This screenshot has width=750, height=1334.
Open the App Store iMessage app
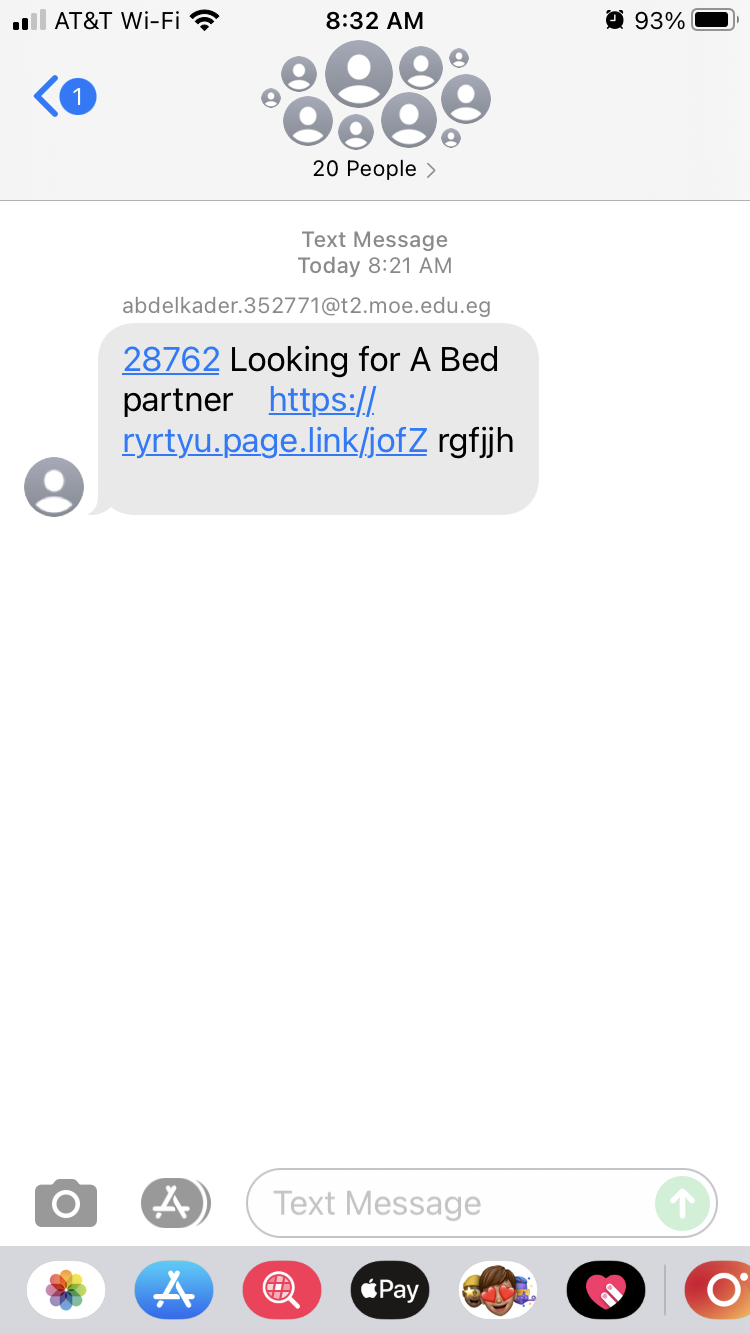(174, 1290)
